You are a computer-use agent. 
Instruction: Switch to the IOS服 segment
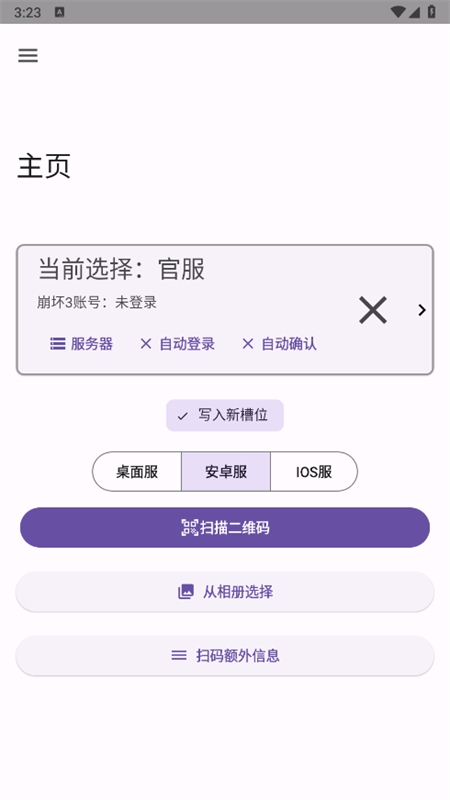(x=314, y=471)
